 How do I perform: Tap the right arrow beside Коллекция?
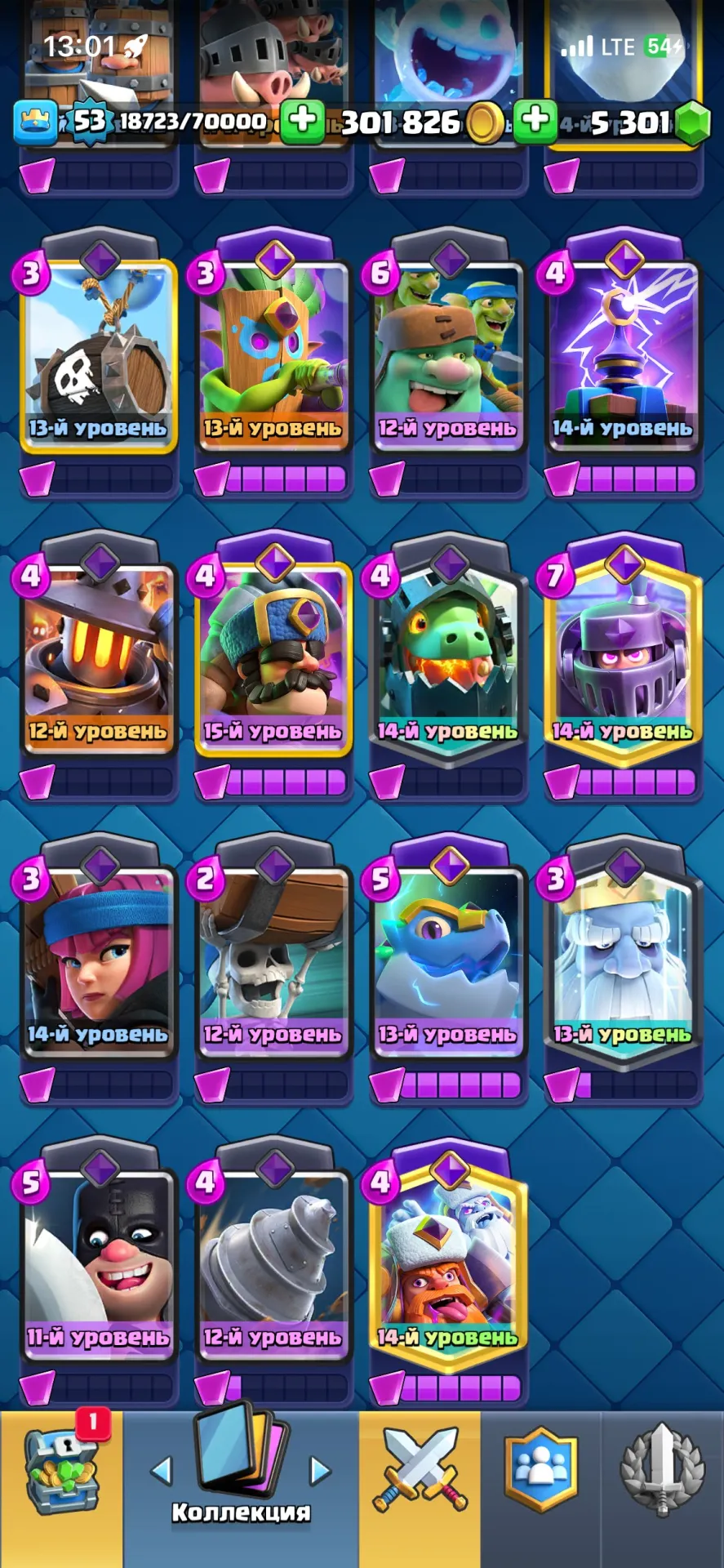point(320,1472)
